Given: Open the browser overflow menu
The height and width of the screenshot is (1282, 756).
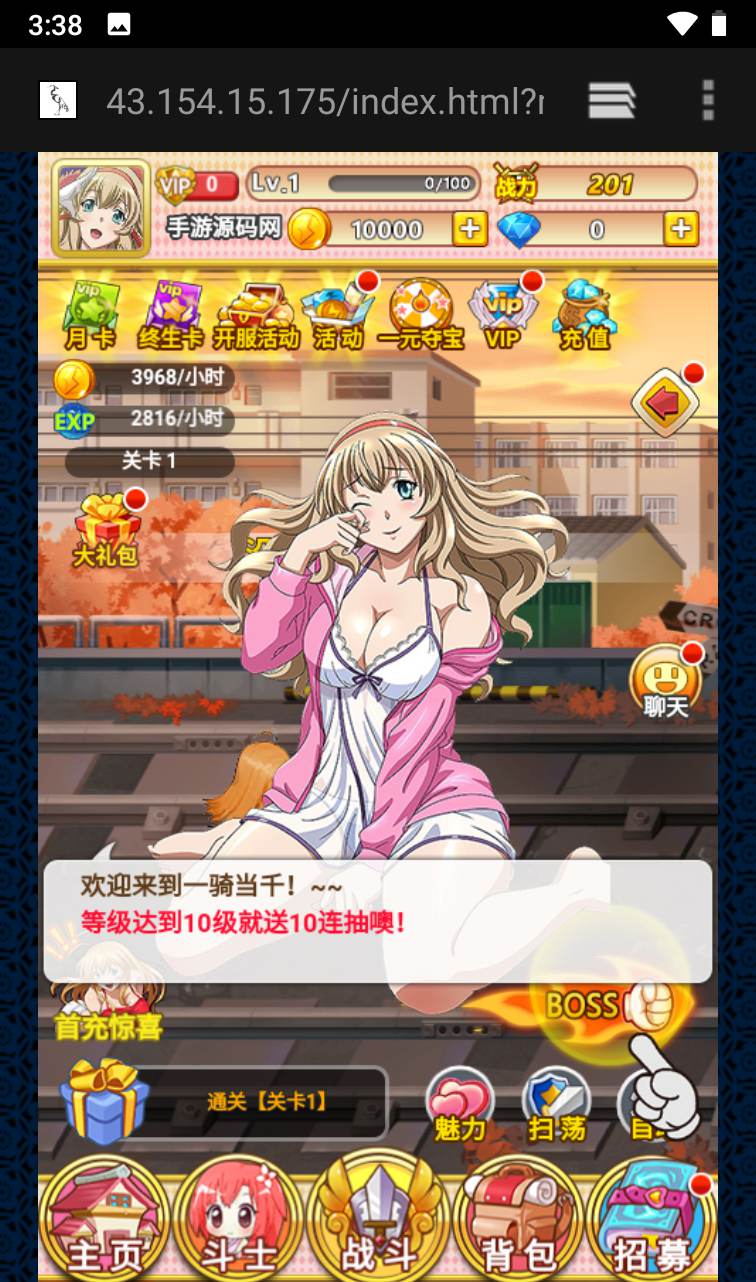Looking at the screenshot, I should pyautogui.click(x=708, y=101).
